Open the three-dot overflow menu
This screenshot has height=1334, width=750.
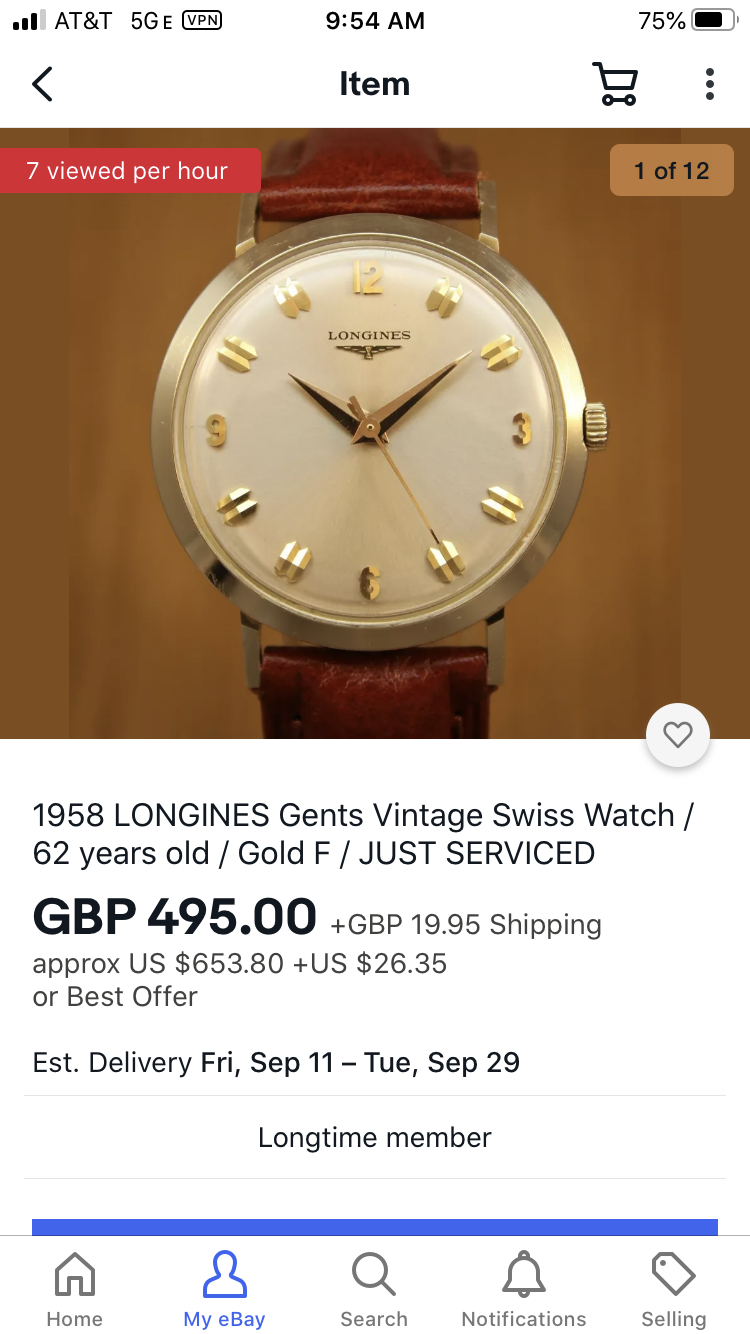pos(709,84)
